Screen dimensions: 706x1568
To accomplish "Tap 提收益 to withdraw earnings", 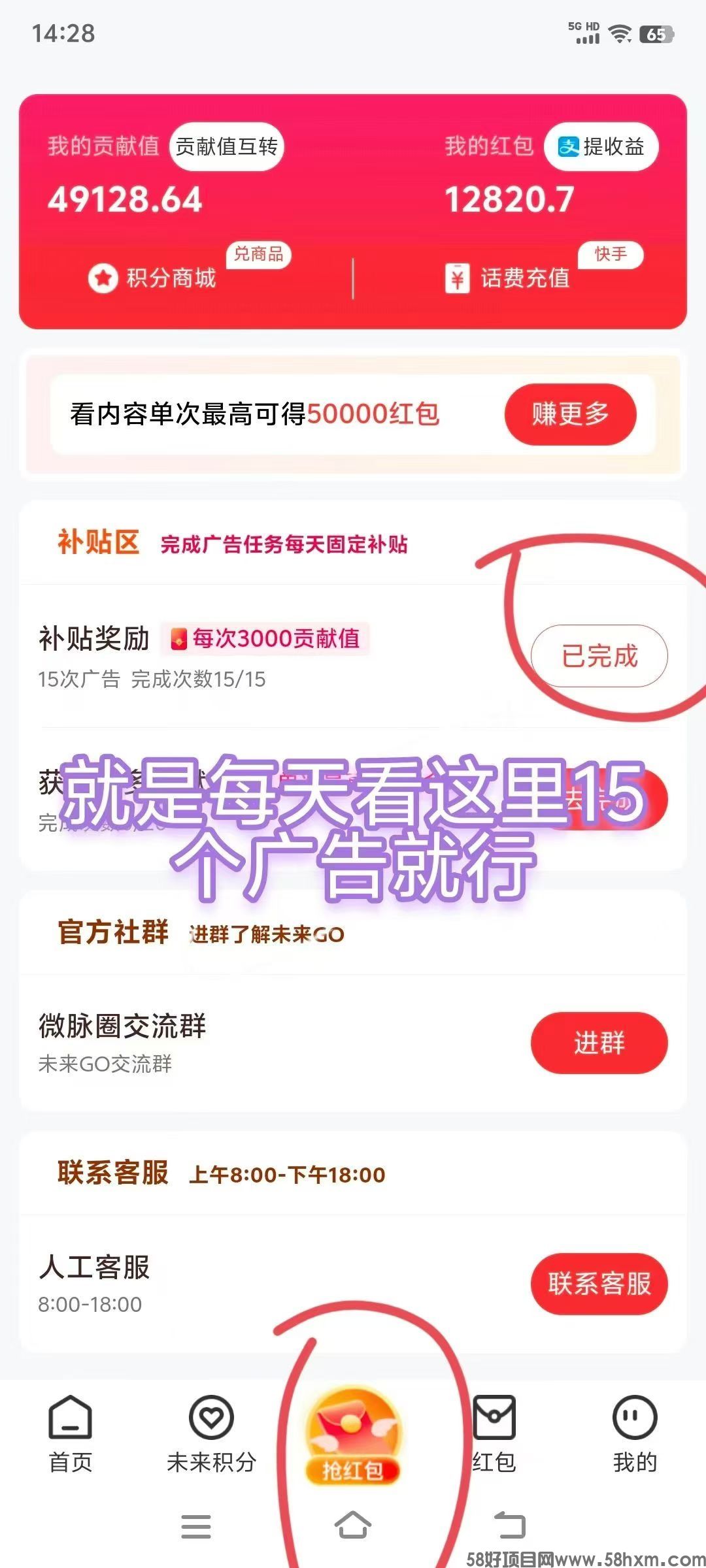I will point(601,146).
